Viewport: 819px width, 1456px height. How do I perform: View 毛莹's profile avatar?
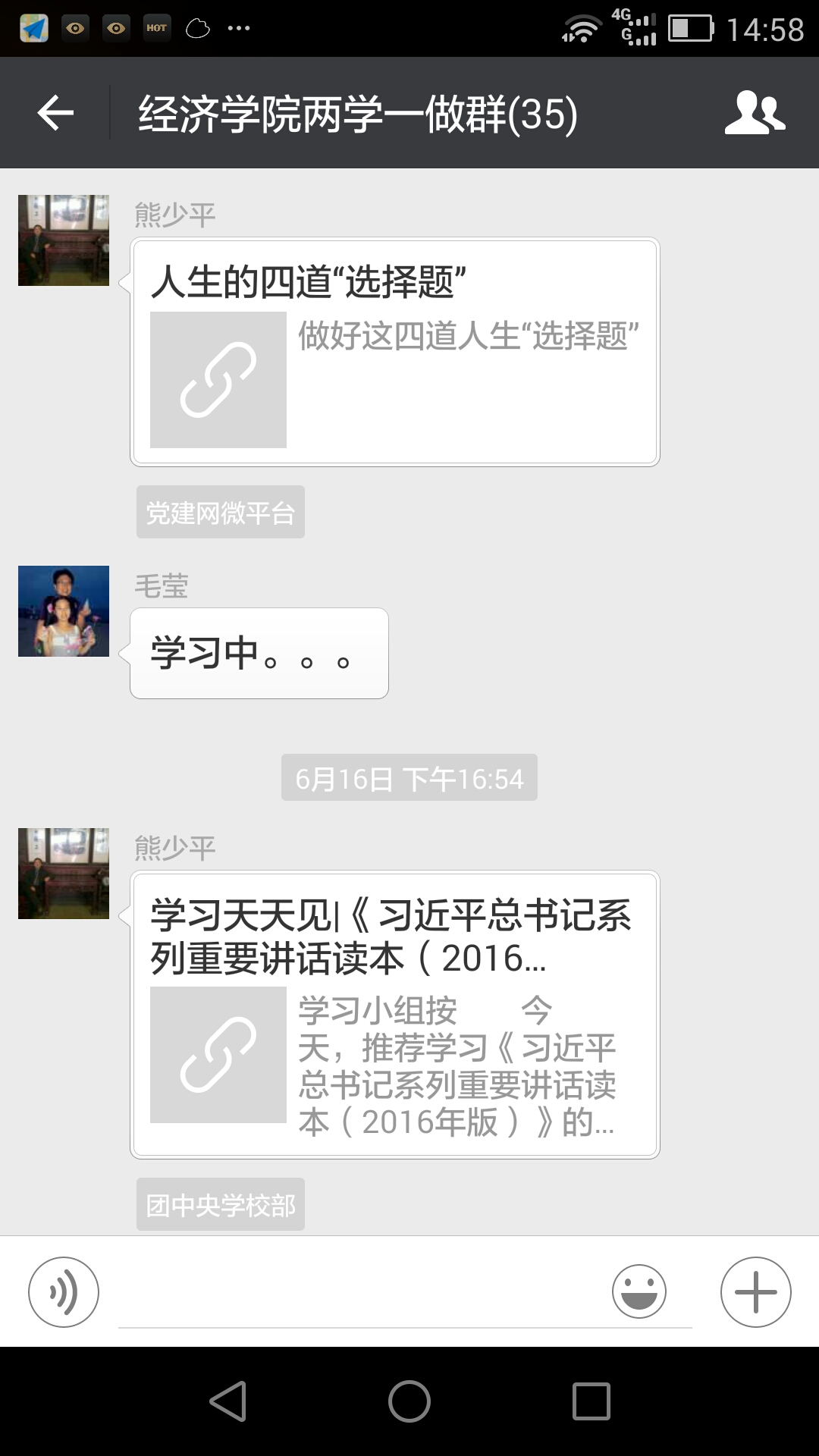64,611
